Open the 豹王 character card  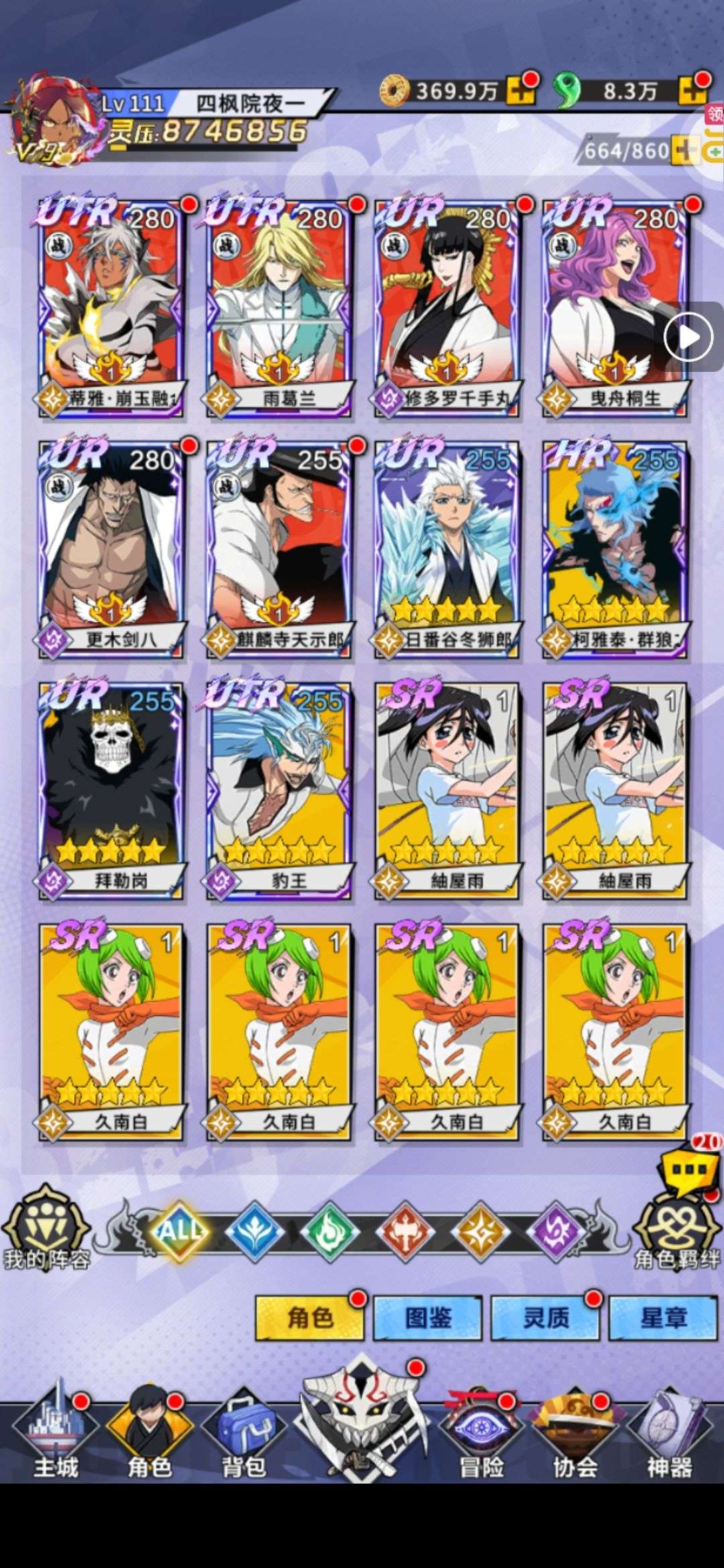click(278, 791)
